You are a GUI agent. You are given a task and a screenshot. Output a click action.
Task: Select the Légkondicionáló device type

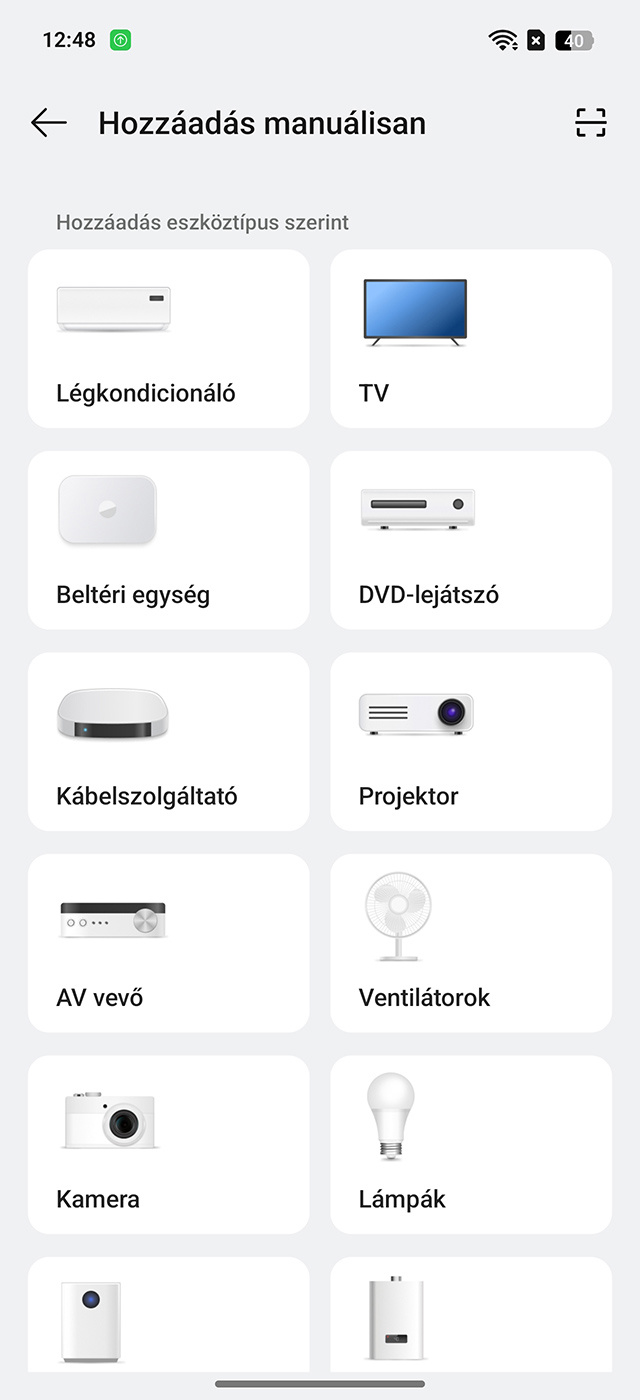[x=168, y=339]
